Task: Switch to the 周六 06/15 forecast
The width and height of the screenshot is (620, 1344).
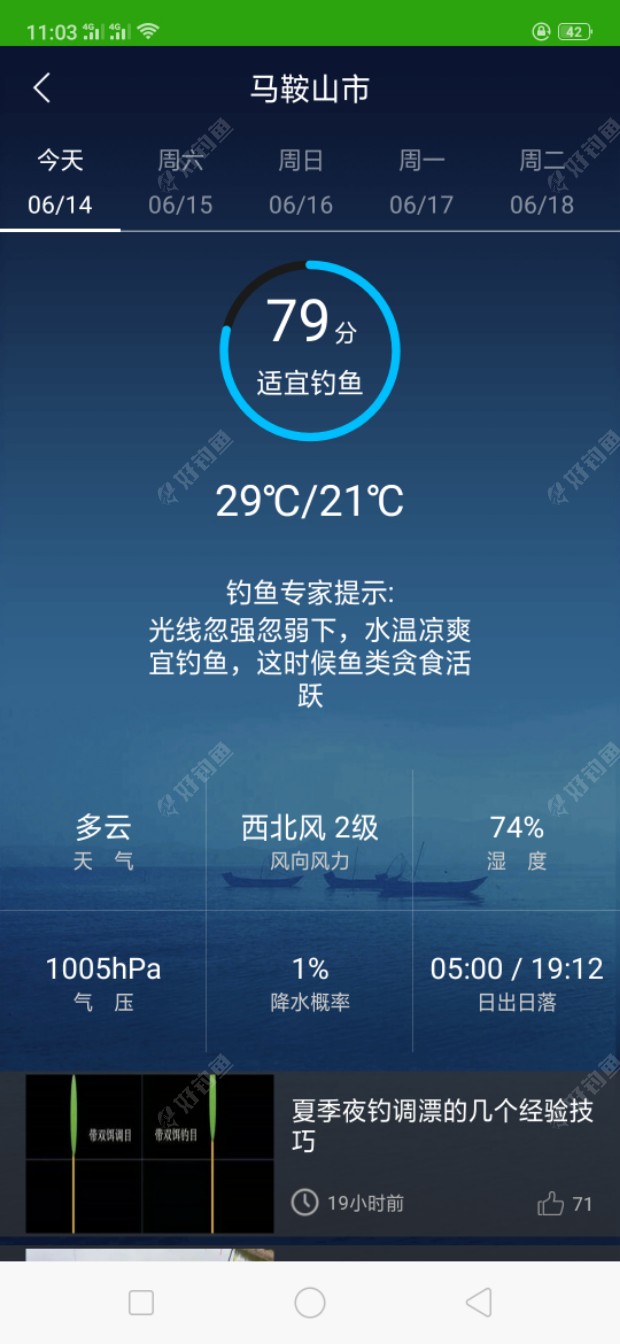Action: point(181,183)
